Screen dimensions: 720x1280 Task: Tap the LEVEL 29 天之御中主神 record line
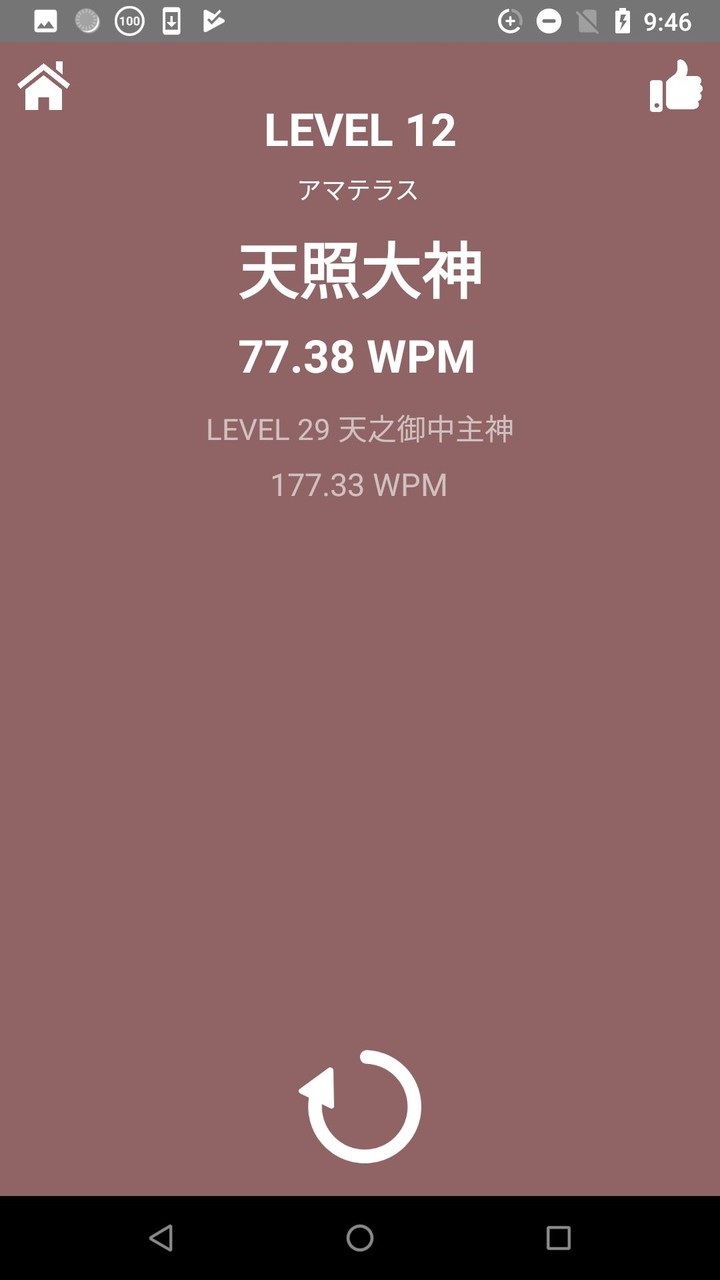click(360, 429)
